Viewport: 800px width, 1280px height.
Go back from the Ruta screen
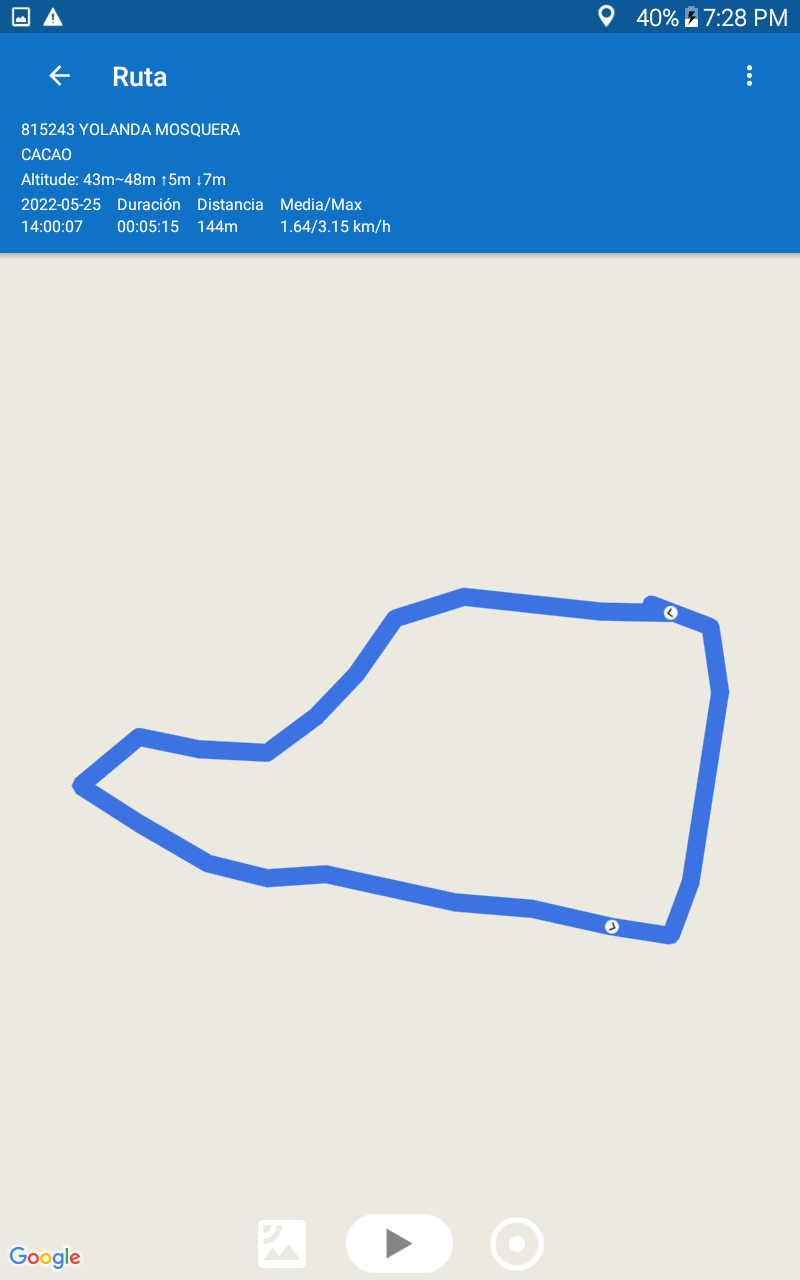pyautogui.click(x=60, y=76)
